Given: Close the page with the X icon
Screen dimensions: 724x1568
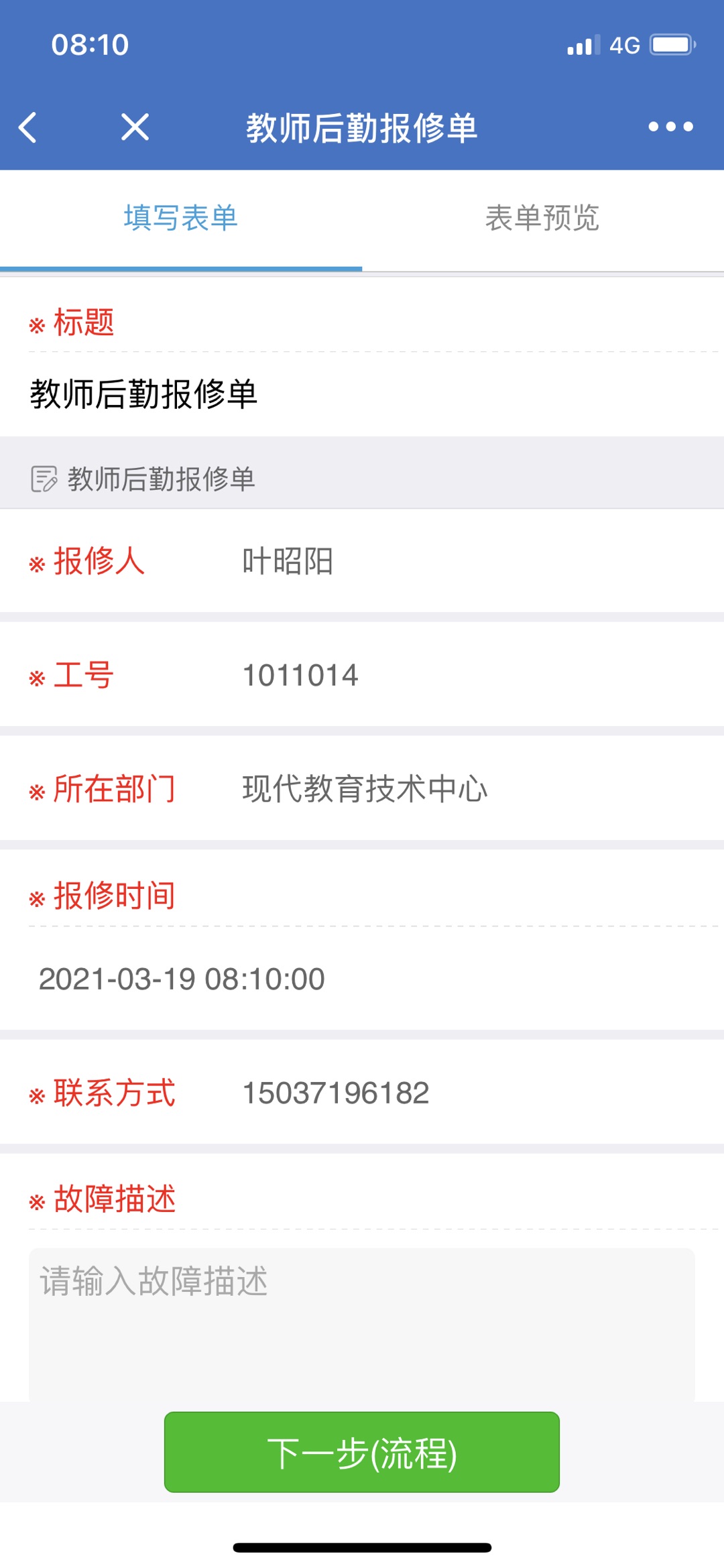Looking at the screenshot, I should pyautogui.click(x=135, y=127).
